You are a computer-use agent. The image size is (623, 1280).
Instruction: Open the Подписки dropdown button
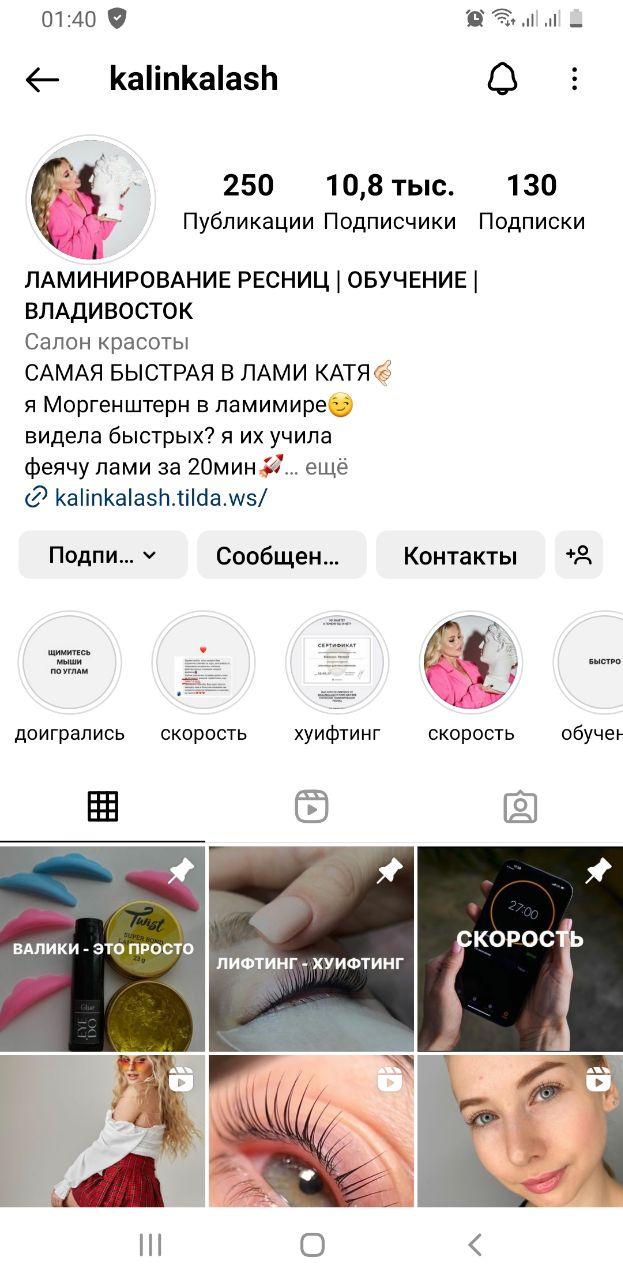point(103,555)
